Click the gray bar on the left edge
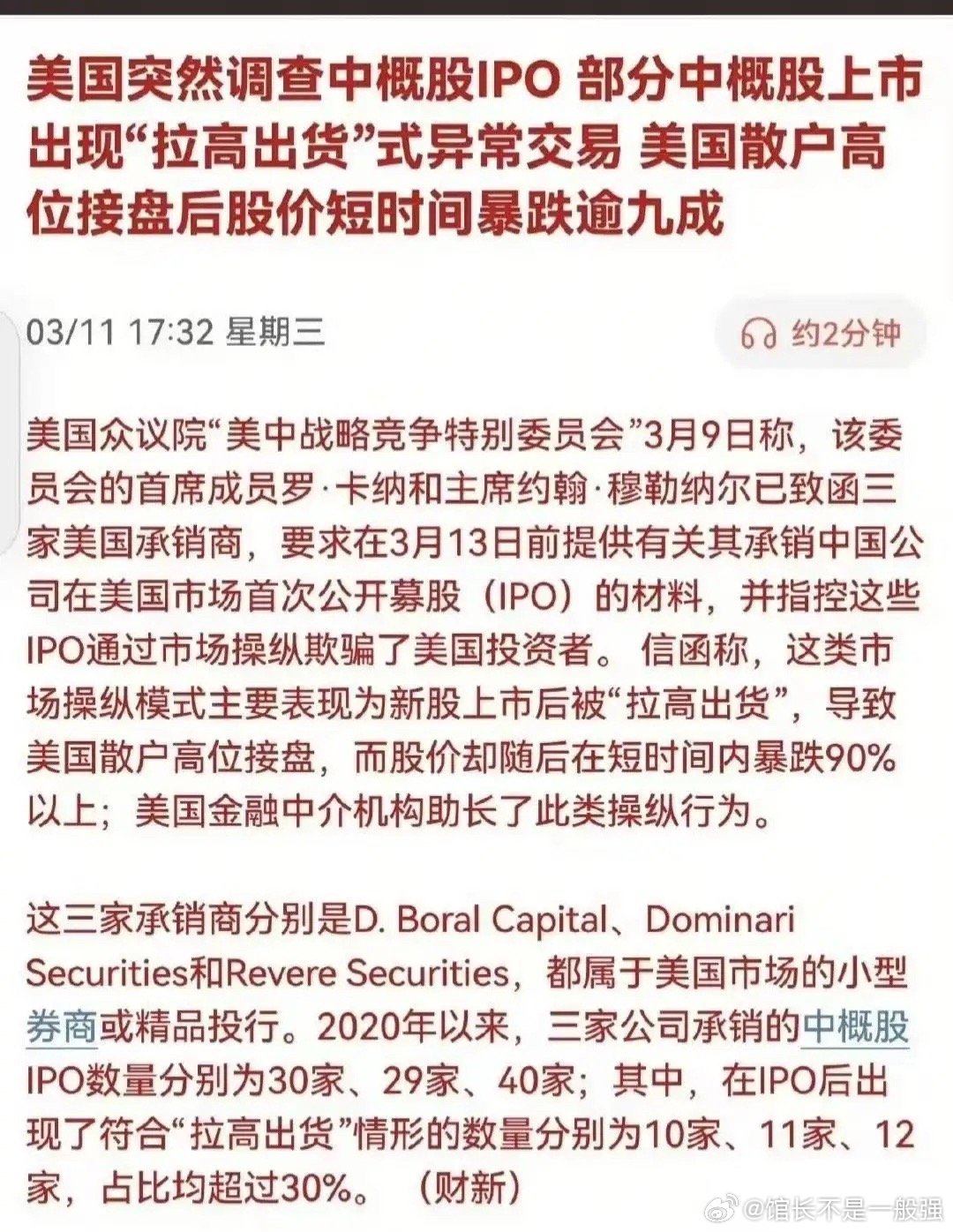This screenshot has height=1232, width=953. (x=9, y=415)
